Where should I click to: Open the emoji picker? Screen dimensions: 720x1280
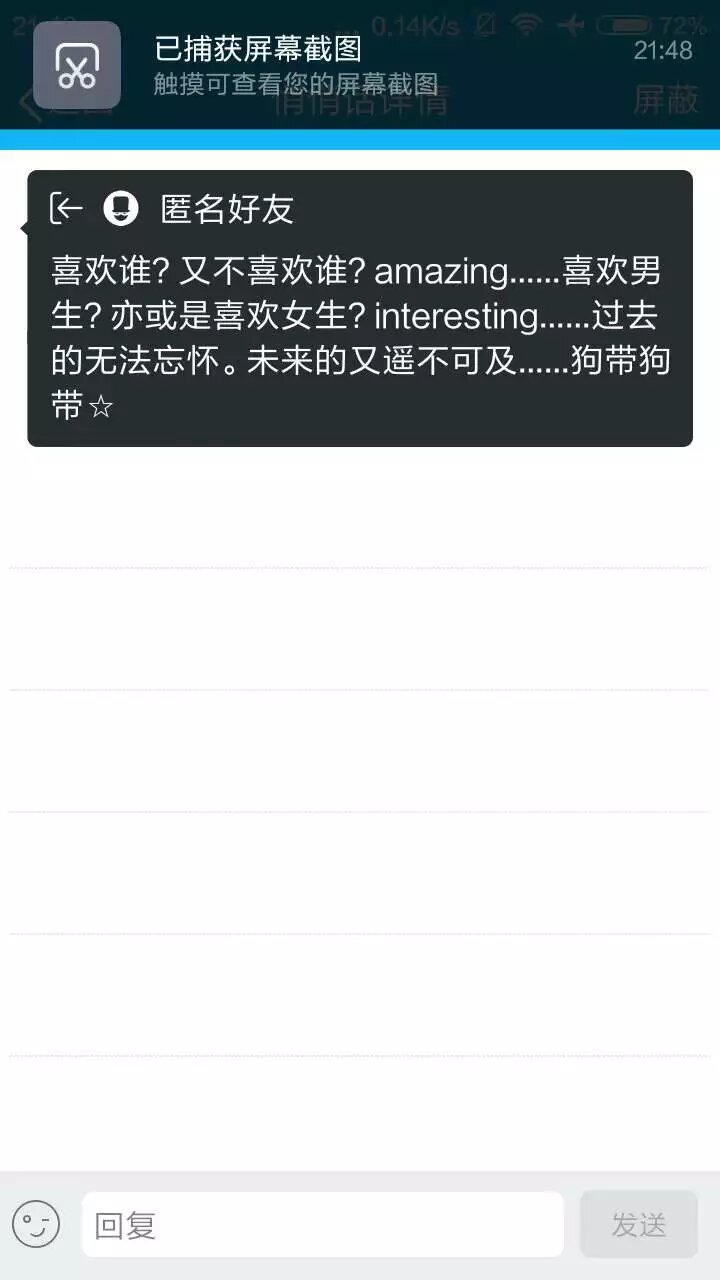click(x=36, y=1224)
